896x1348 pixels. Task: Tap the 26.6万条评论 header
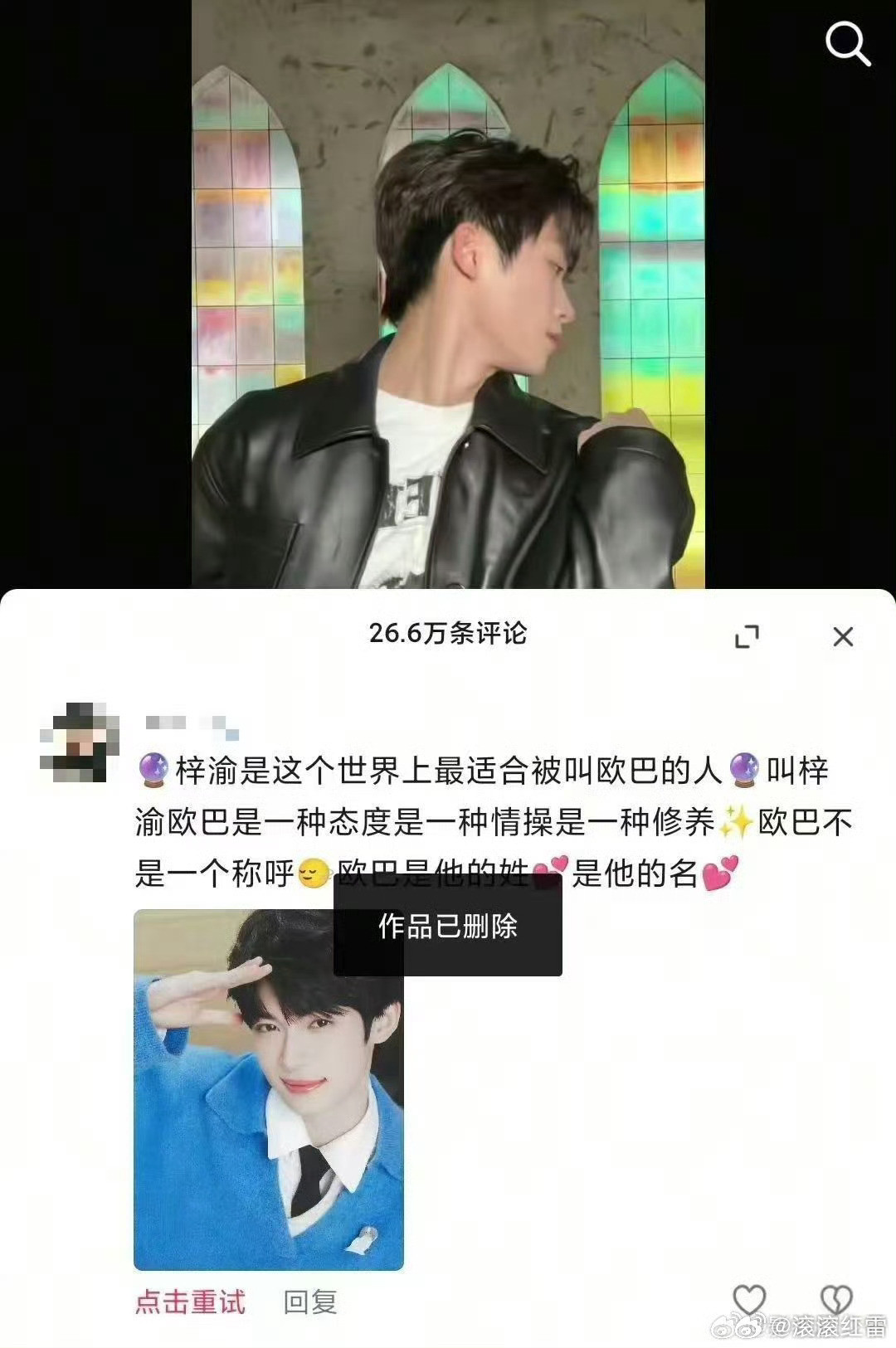pos(448,633)
